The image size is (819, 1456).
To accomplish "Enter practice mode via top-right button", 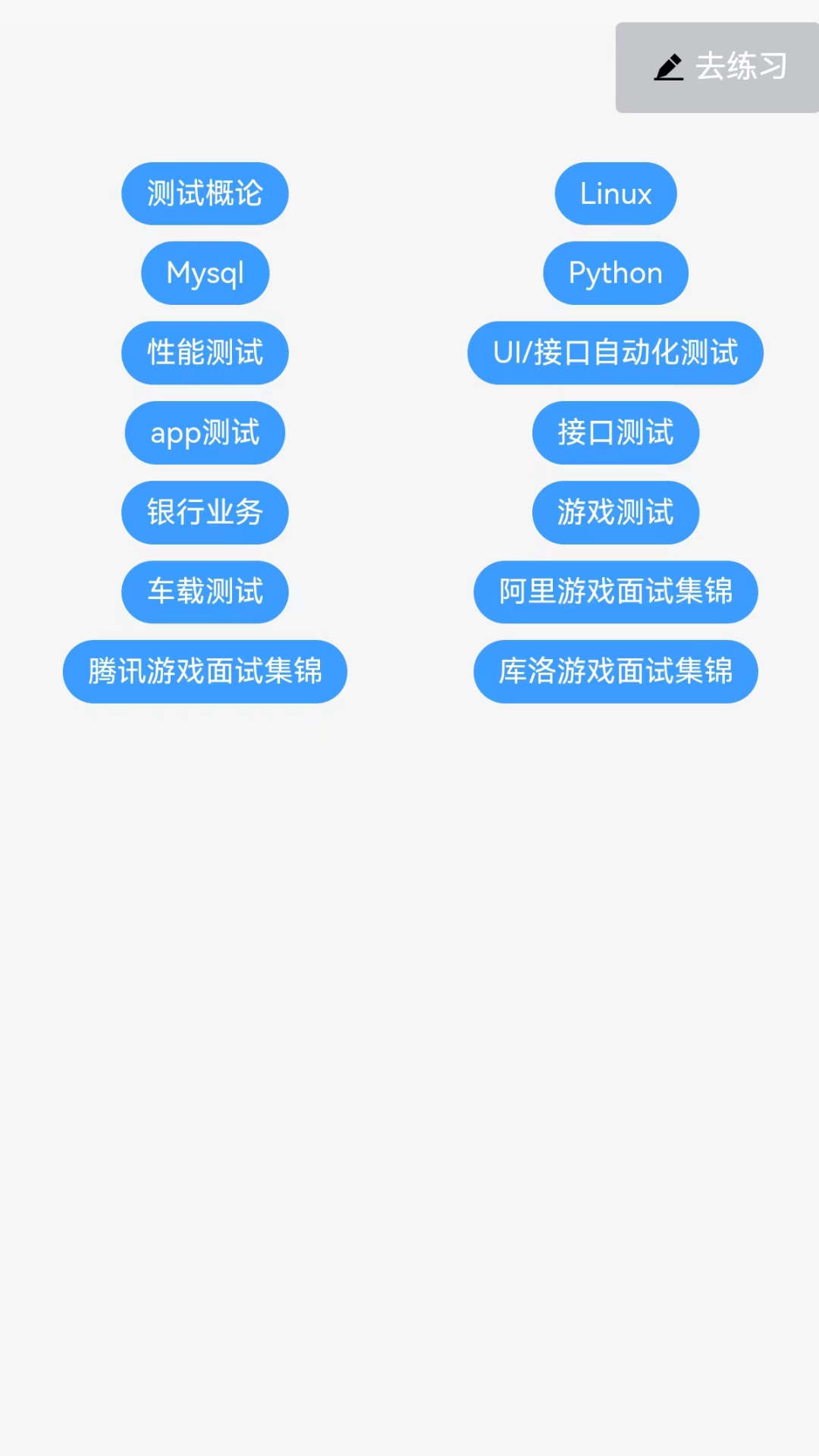I will [717, 67].
